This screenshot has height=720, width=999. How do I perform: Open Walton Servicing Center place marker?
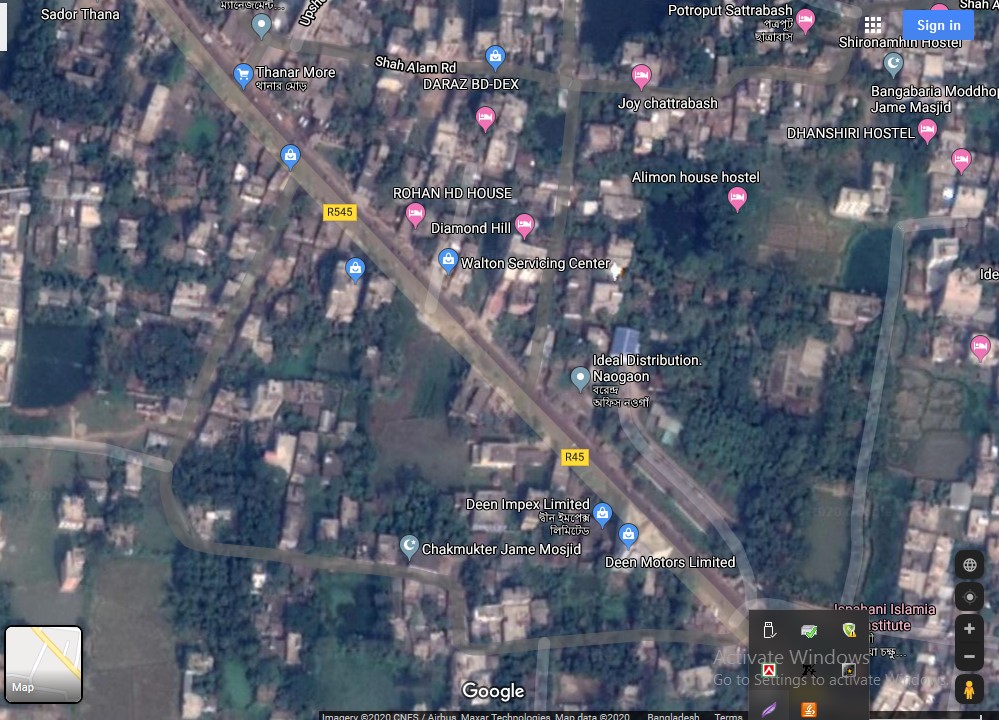(449, 261)
